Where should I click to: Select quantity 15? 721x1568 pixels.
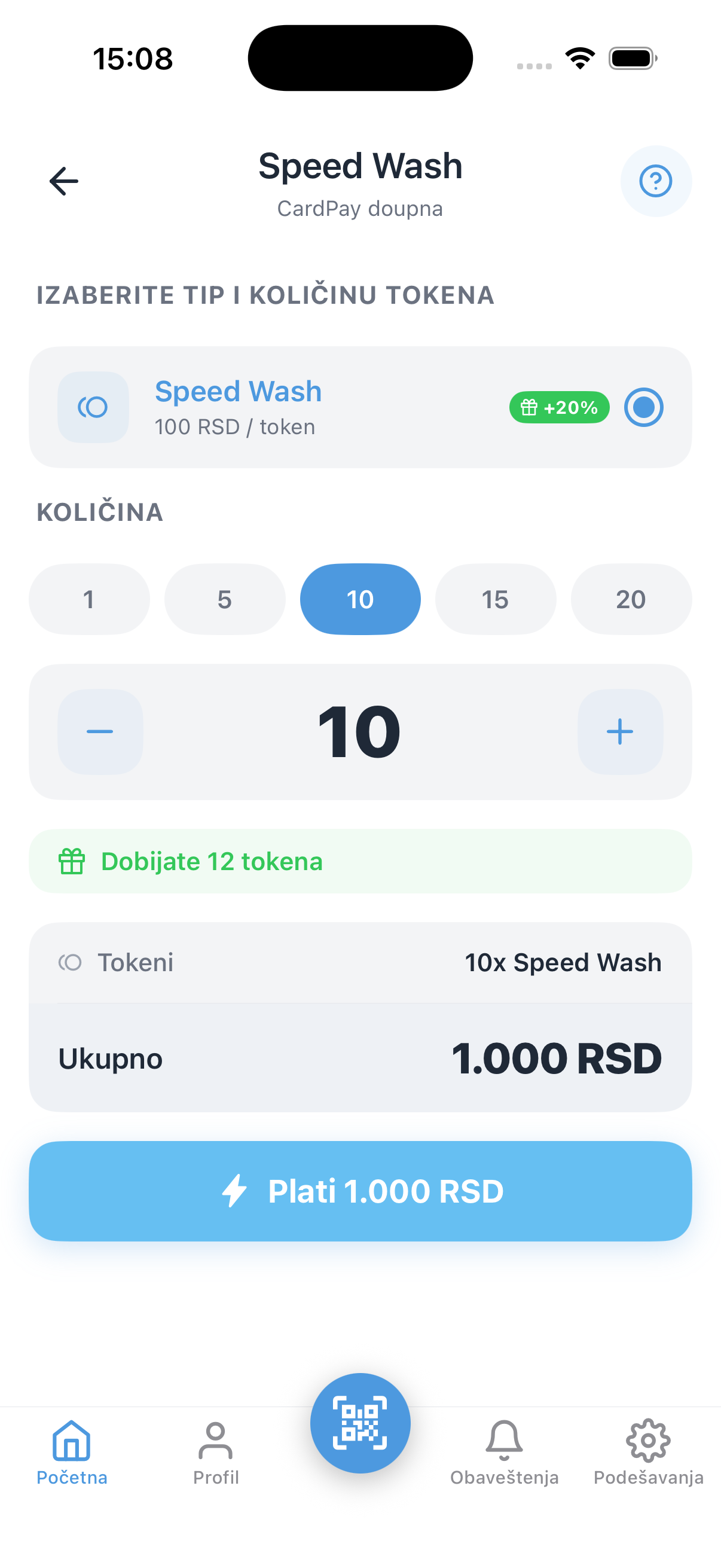495,599
